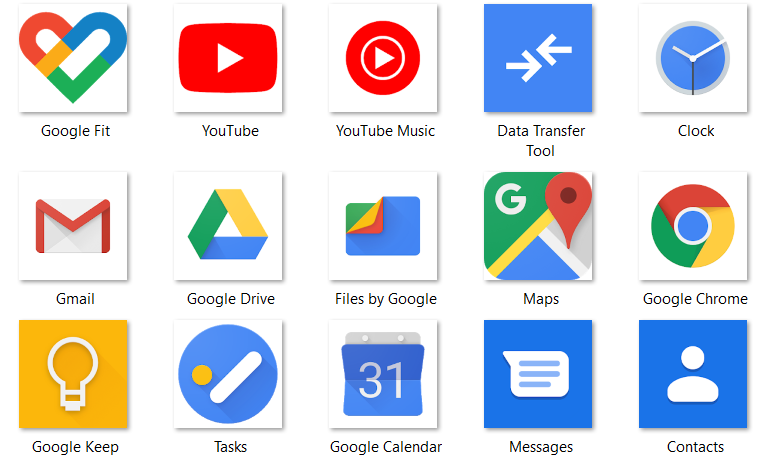Select the Google Keep tile
The width and height of the screenshot is (771, 470).
pyautogui.click(x=74, y=374)
